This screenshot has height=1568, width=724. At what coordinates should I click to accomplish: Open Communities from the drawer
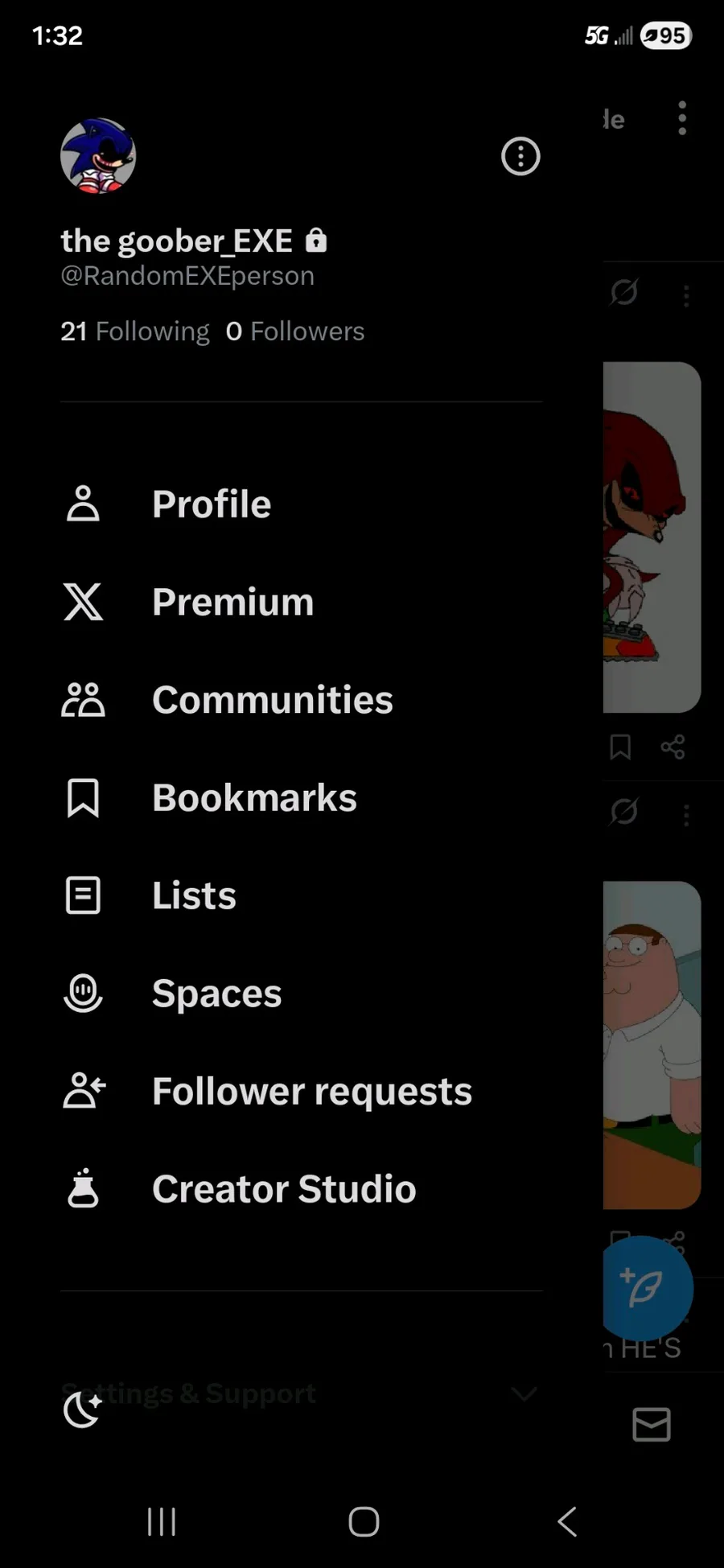(x=272, y=700)
